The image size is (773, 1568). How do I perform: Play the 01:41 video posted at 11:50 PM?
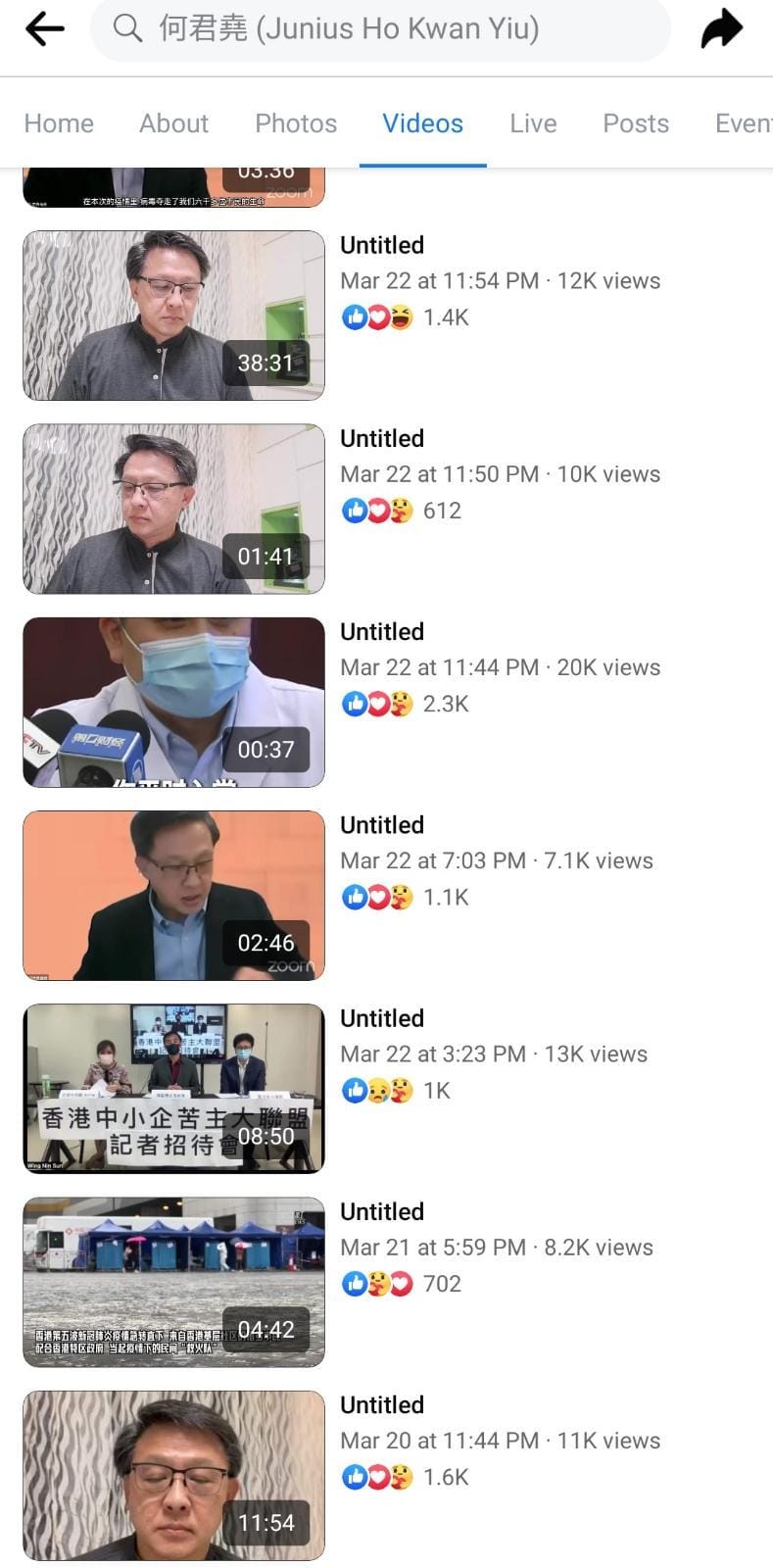click(x=173, y=509)
